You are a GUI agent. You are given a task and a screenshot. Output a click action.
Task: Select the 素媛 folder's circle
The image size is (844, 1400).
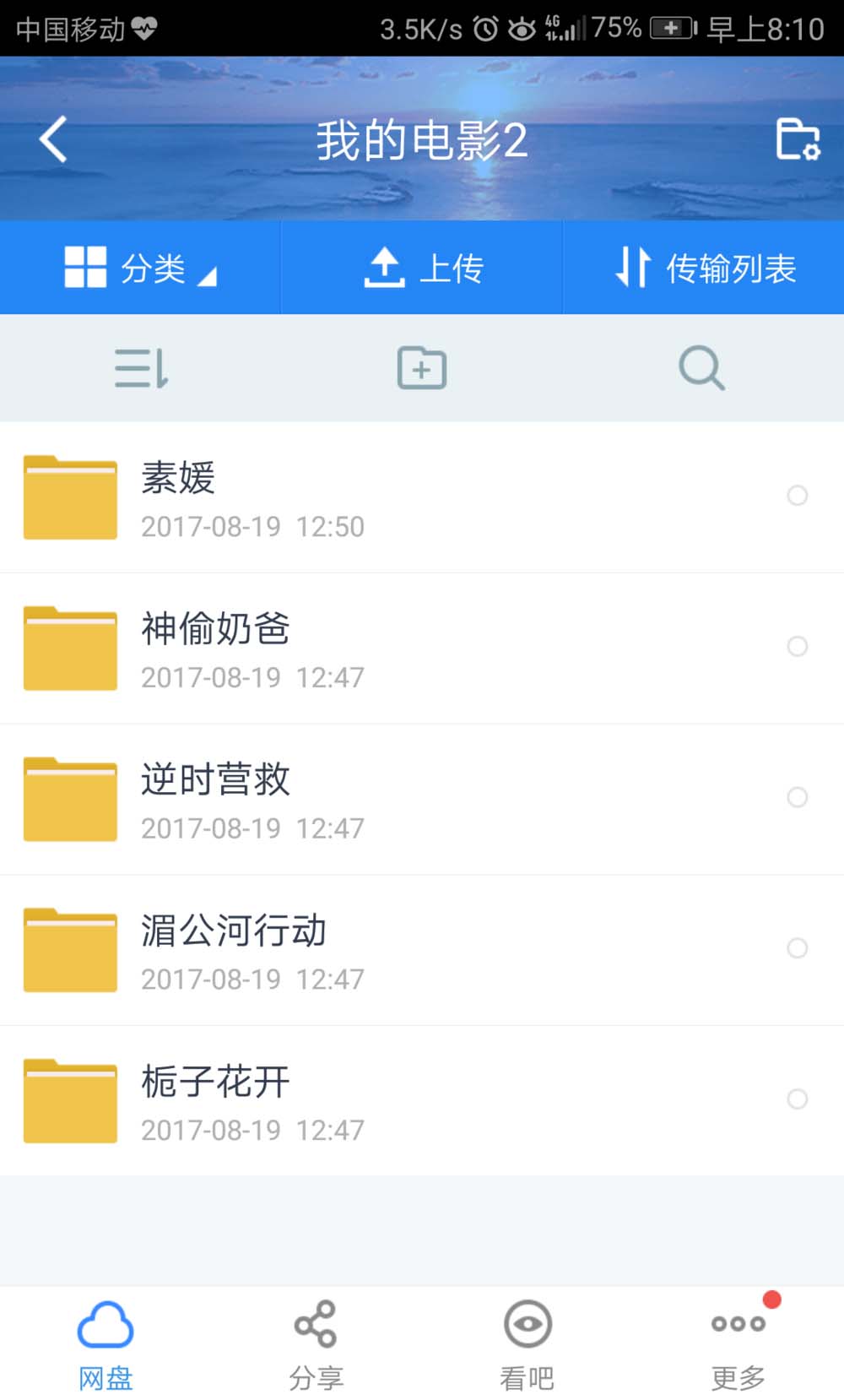798,496
